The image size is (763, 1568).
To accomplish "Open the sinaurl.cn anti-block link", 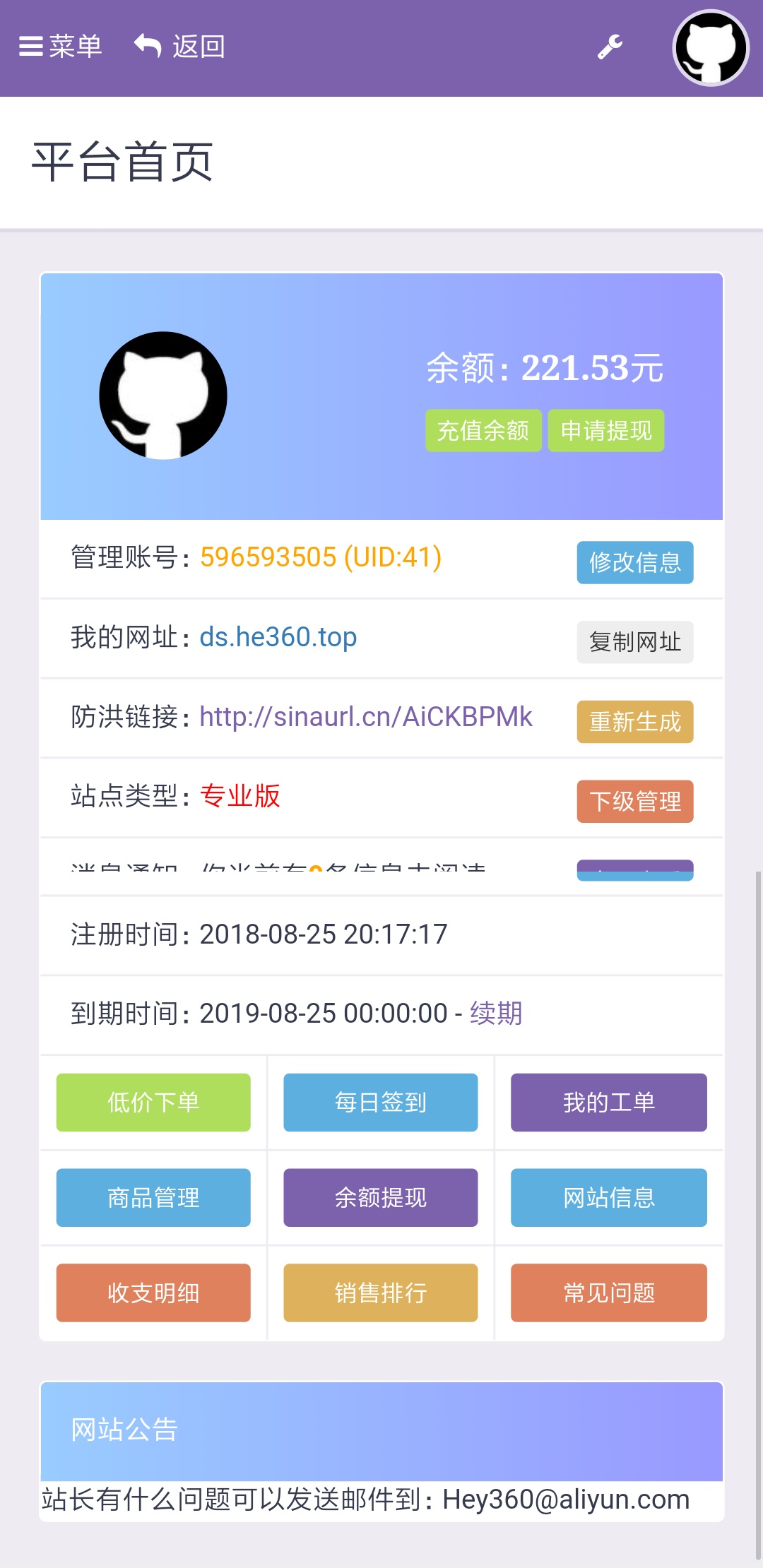I will pyautogui.click(x=366, y=717).
